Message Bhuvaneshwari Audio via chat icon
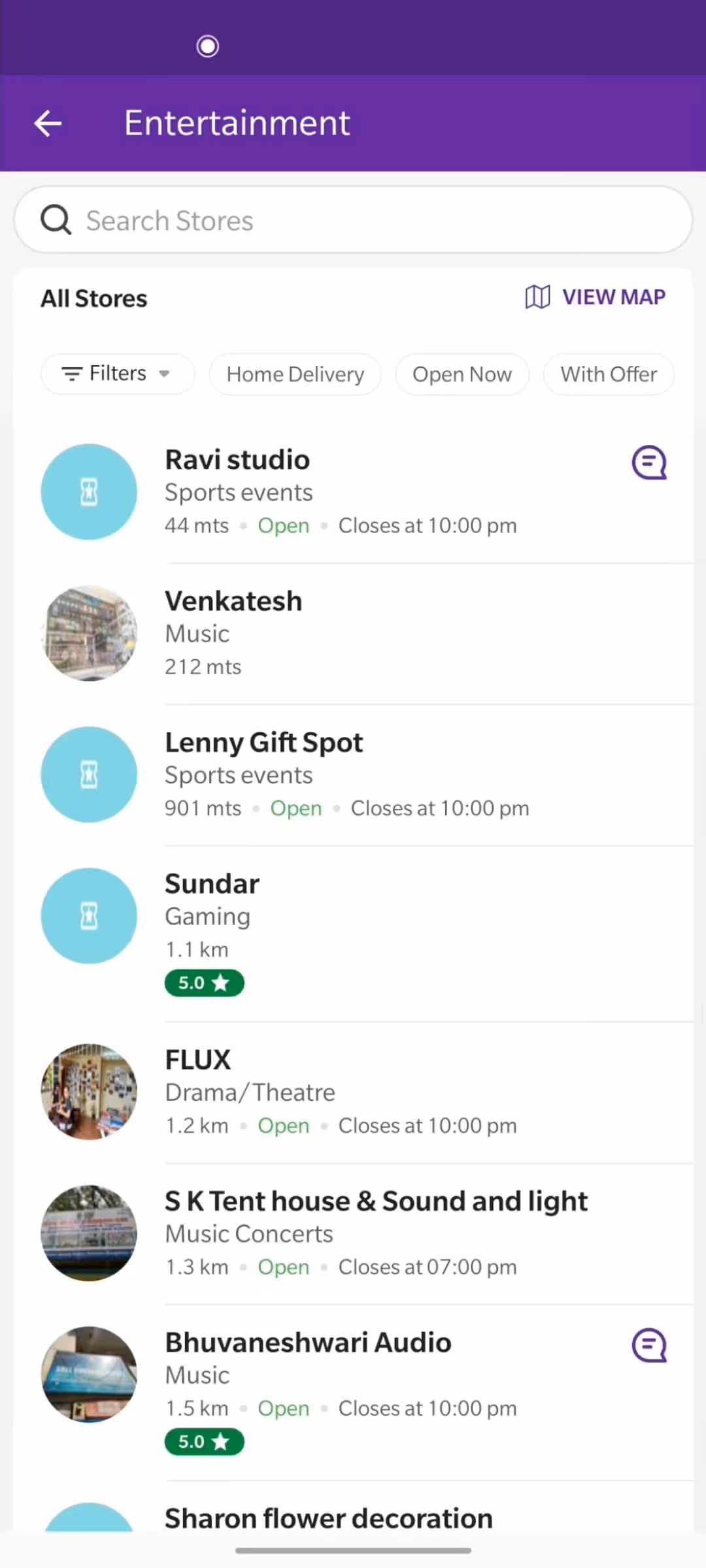 (648, 1346)
